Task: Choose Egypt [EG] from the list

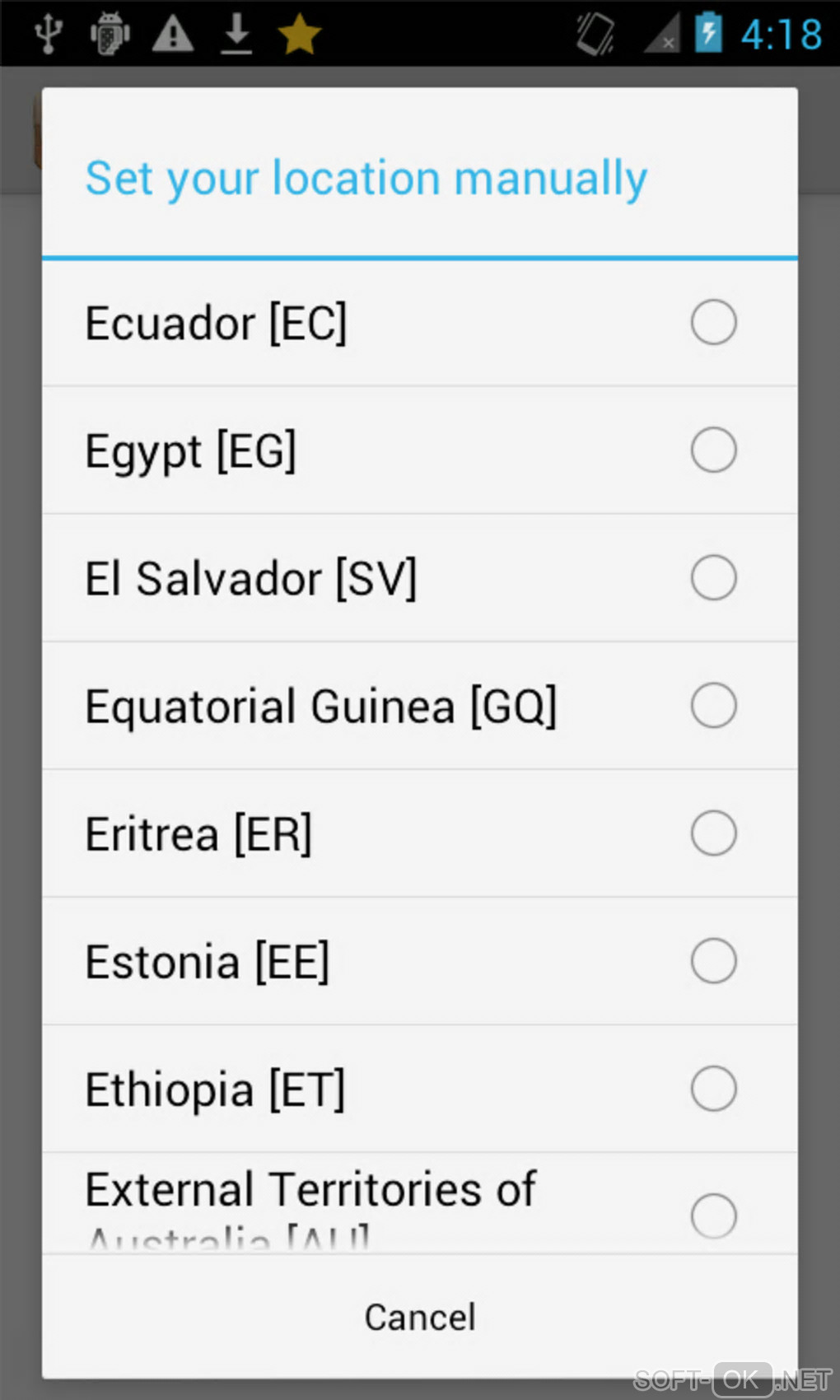Action: click(x=713, y=450)
